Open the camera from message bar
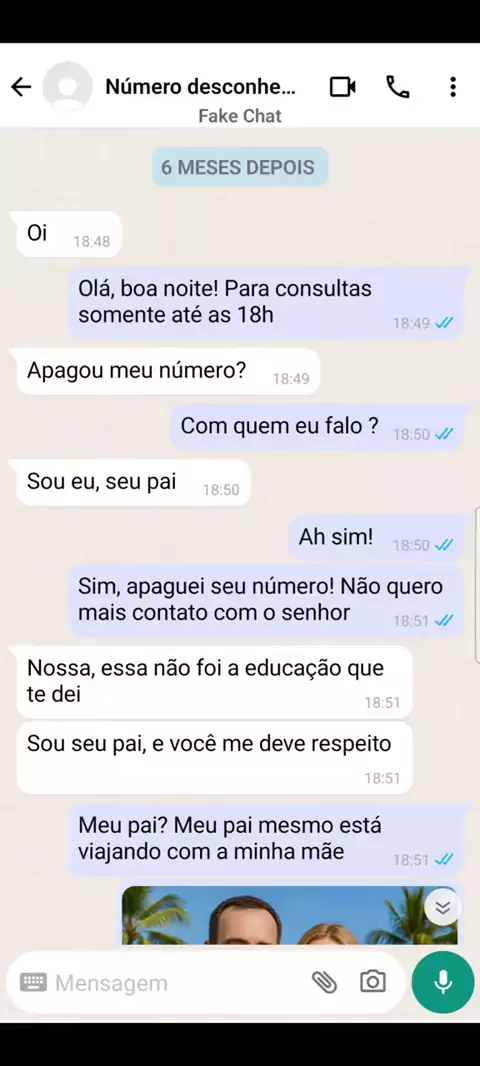Image resolution: width=480 pixels, height=1066 pixels. (373, 982)
